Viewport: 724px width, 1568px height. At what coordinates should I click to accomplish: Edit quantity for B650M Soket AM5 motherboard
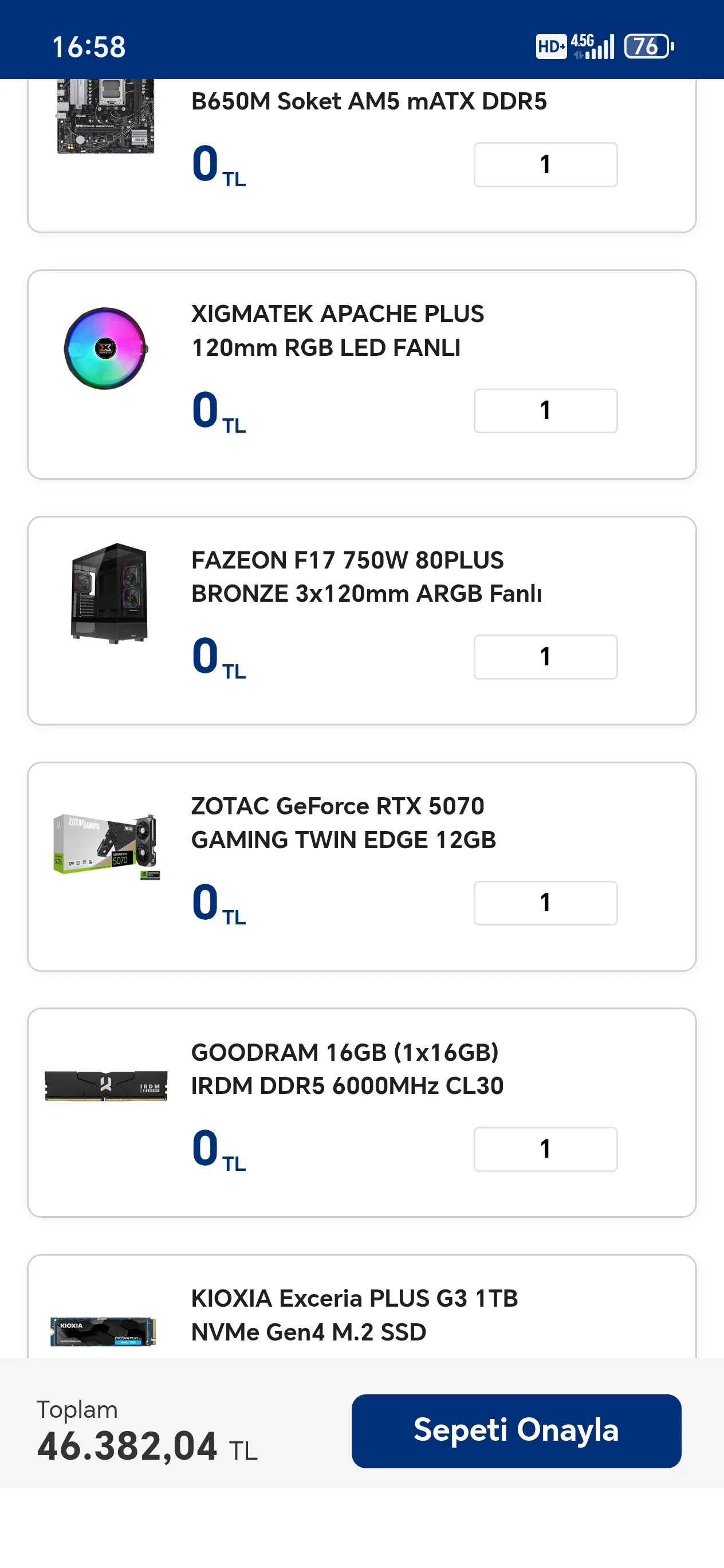(545, 164)
